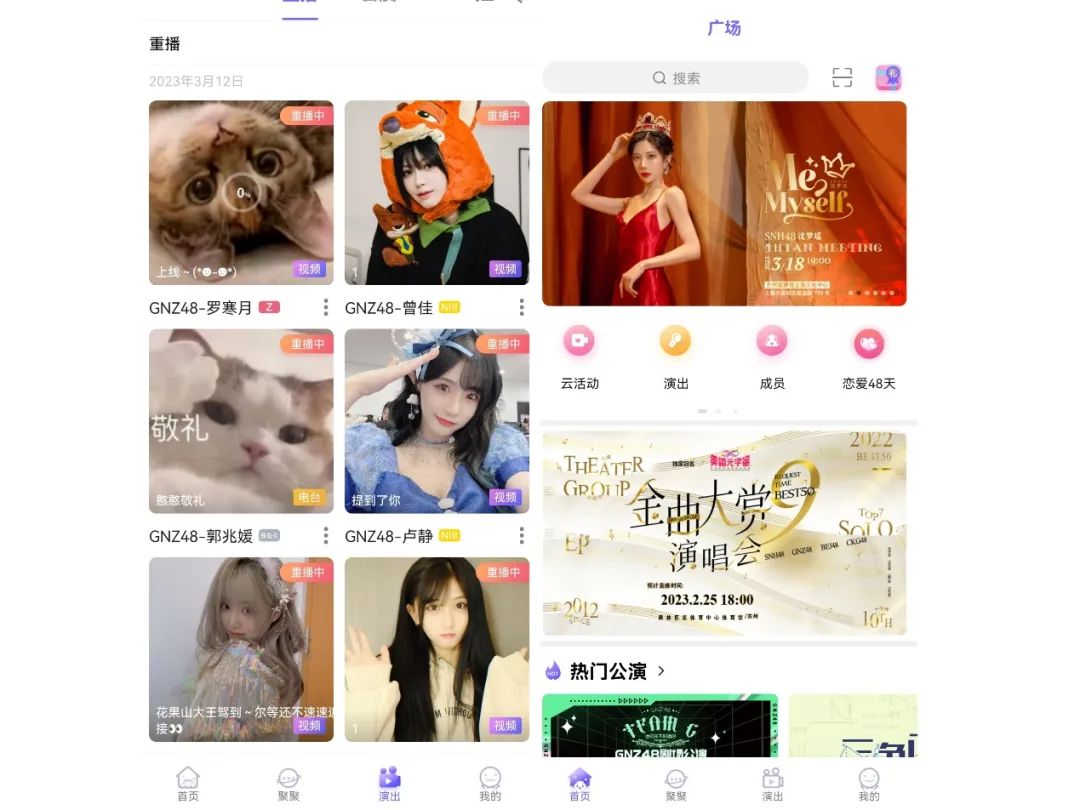Open the QR scan icon

pyautogui.click(x=842, y=78)
